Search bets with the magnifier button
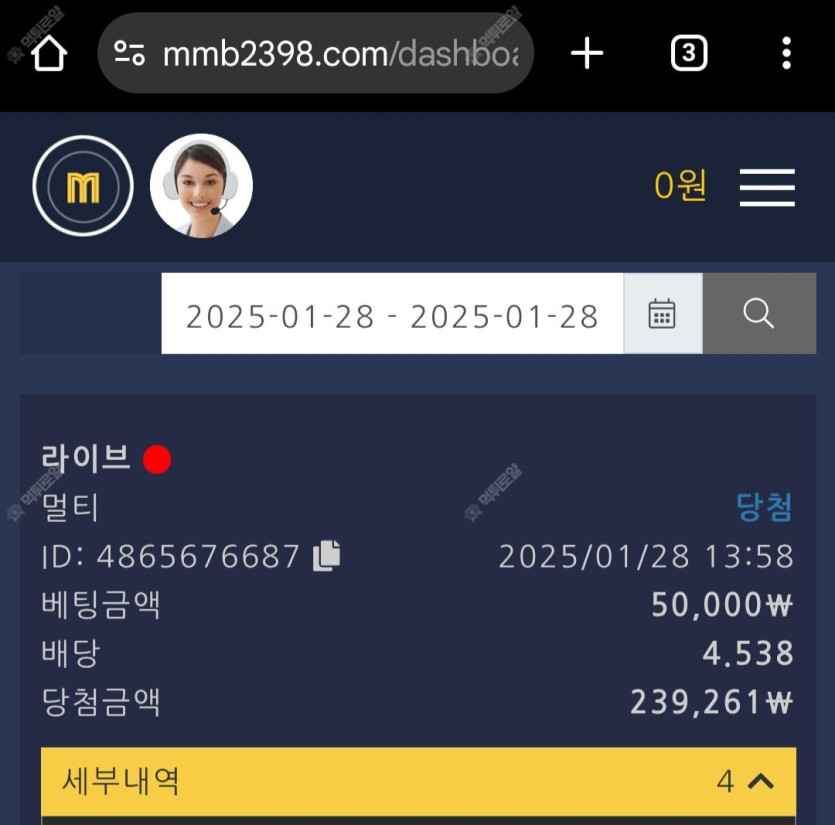Image resolution: width=835 pixels, height=825 pixels. point(759,314)
